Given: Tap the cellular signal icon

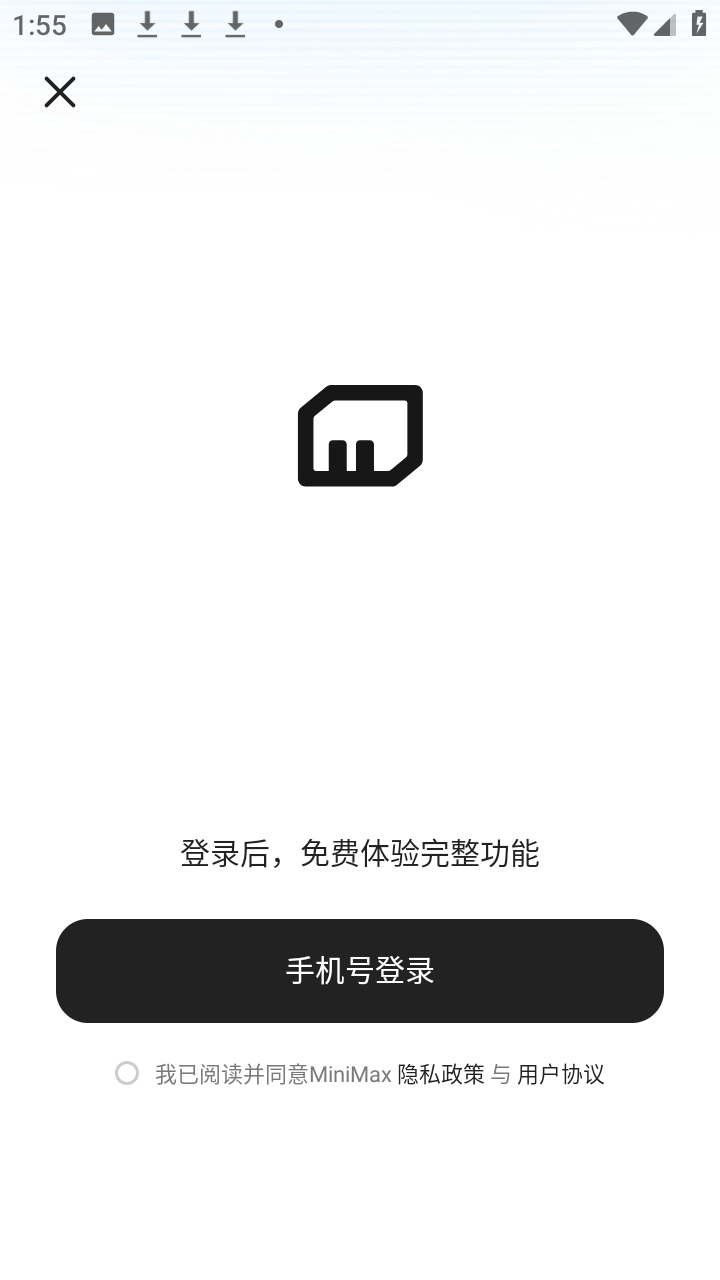Looking at the screenshot, I should (664, 24).
